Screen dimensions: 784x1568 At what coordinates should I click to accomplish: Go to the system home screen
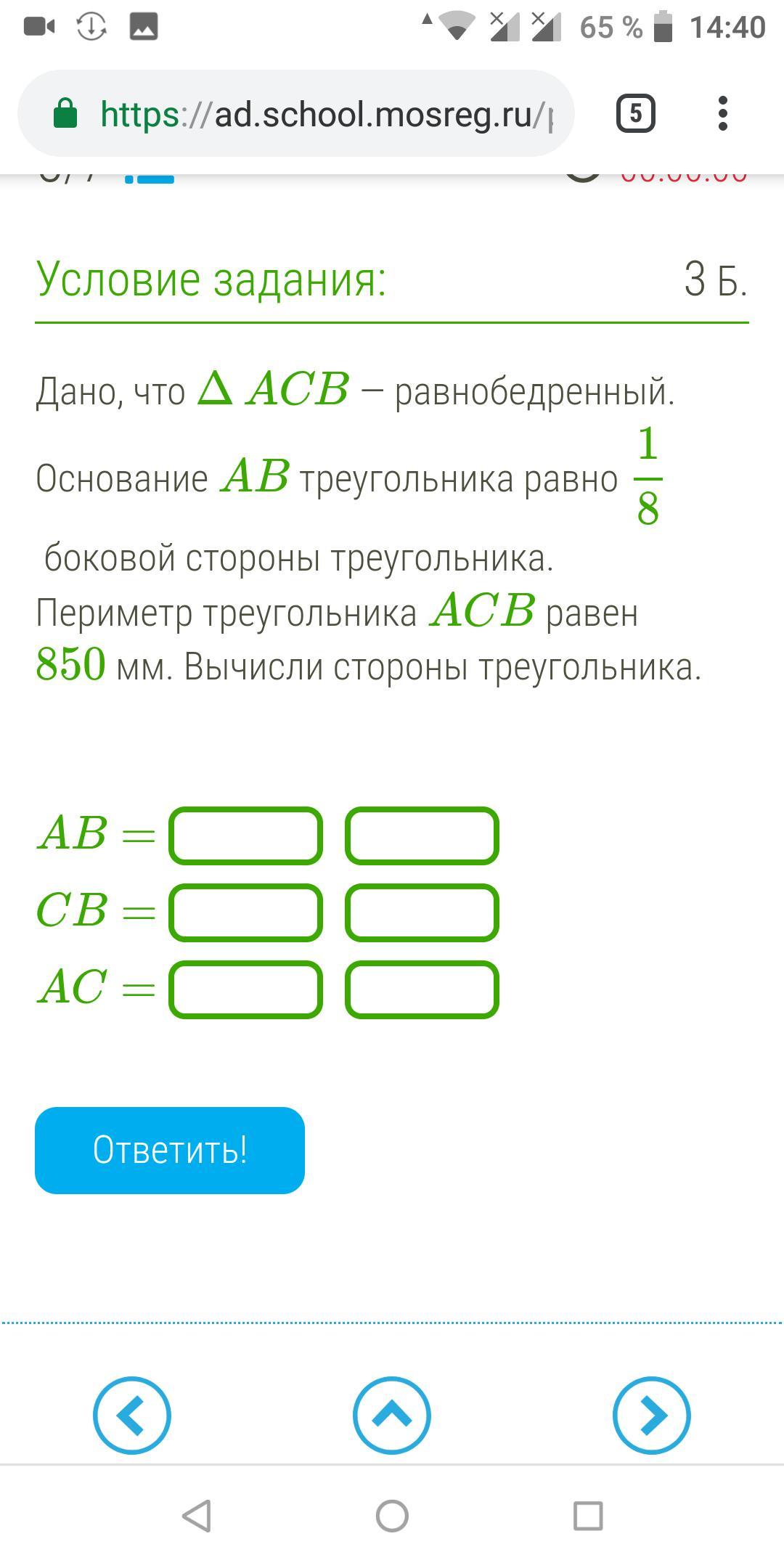392,1516
